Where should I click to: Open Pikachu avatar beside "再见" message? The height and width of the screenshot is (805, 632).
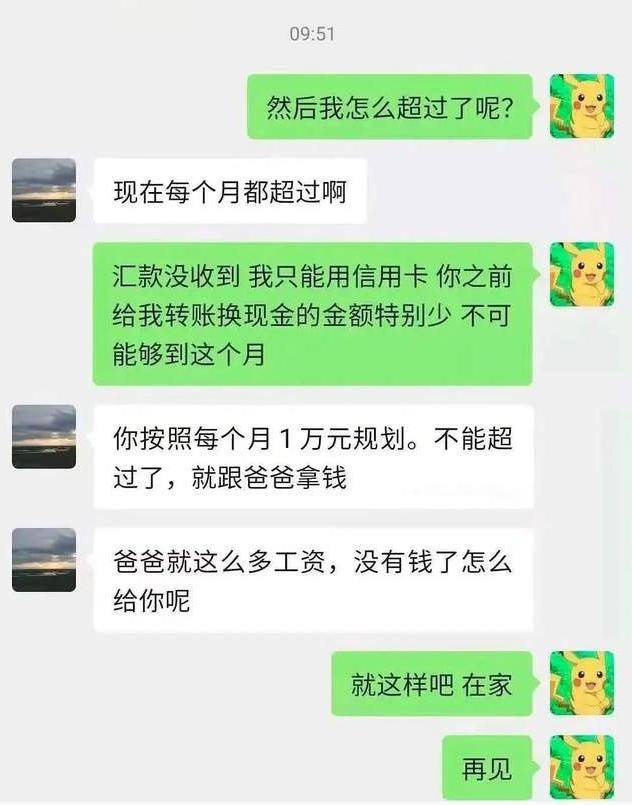coord(582,768)
